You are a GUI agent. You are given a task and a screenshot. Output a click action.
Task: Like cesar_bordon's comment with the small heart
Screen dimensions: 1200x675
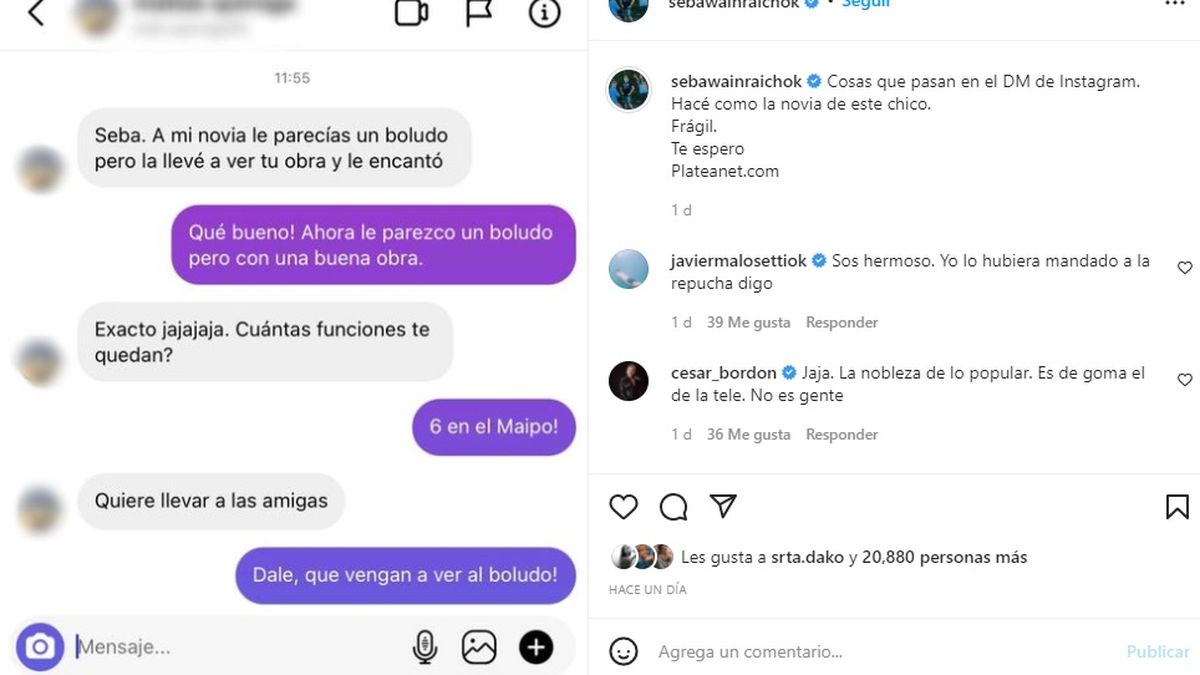1185,380
